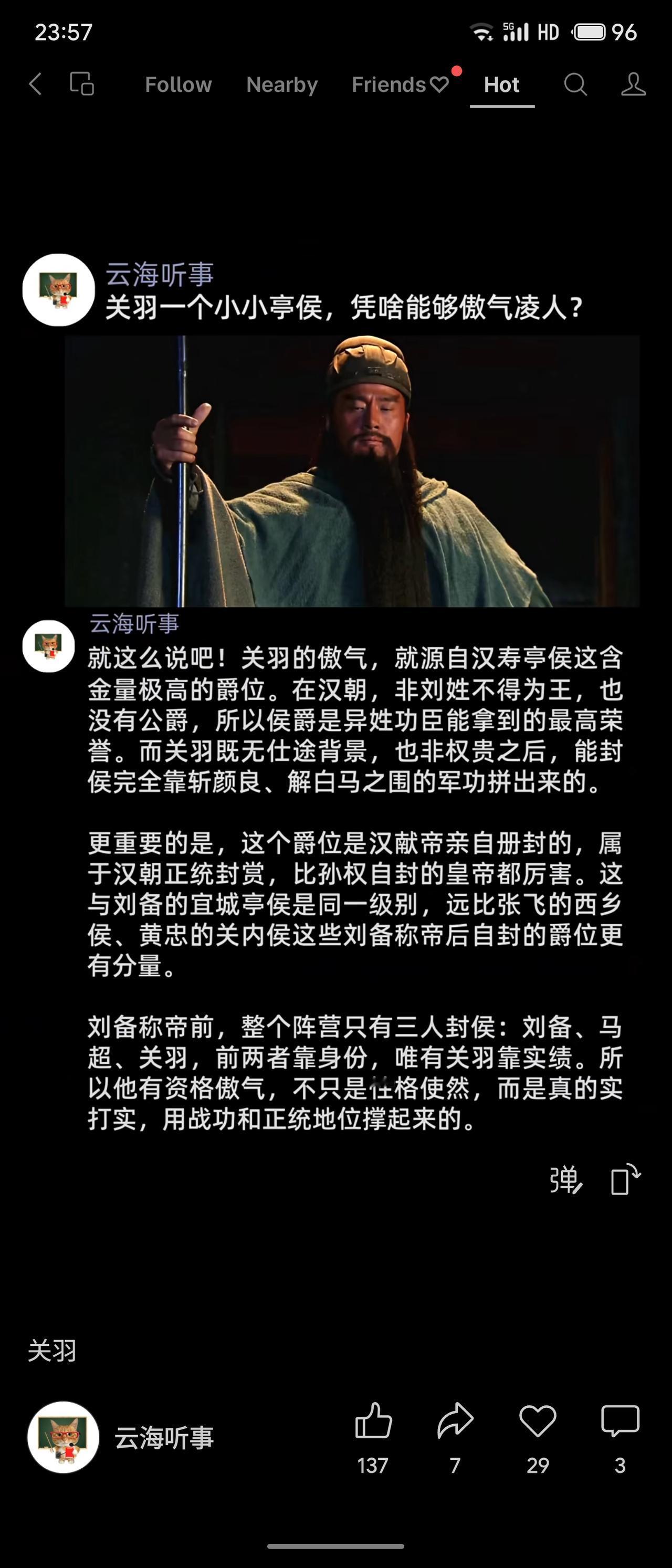Favorite the post via the heart icon
The width and height of the screenshot is (672, 1568).
[x=535, y=1420]
